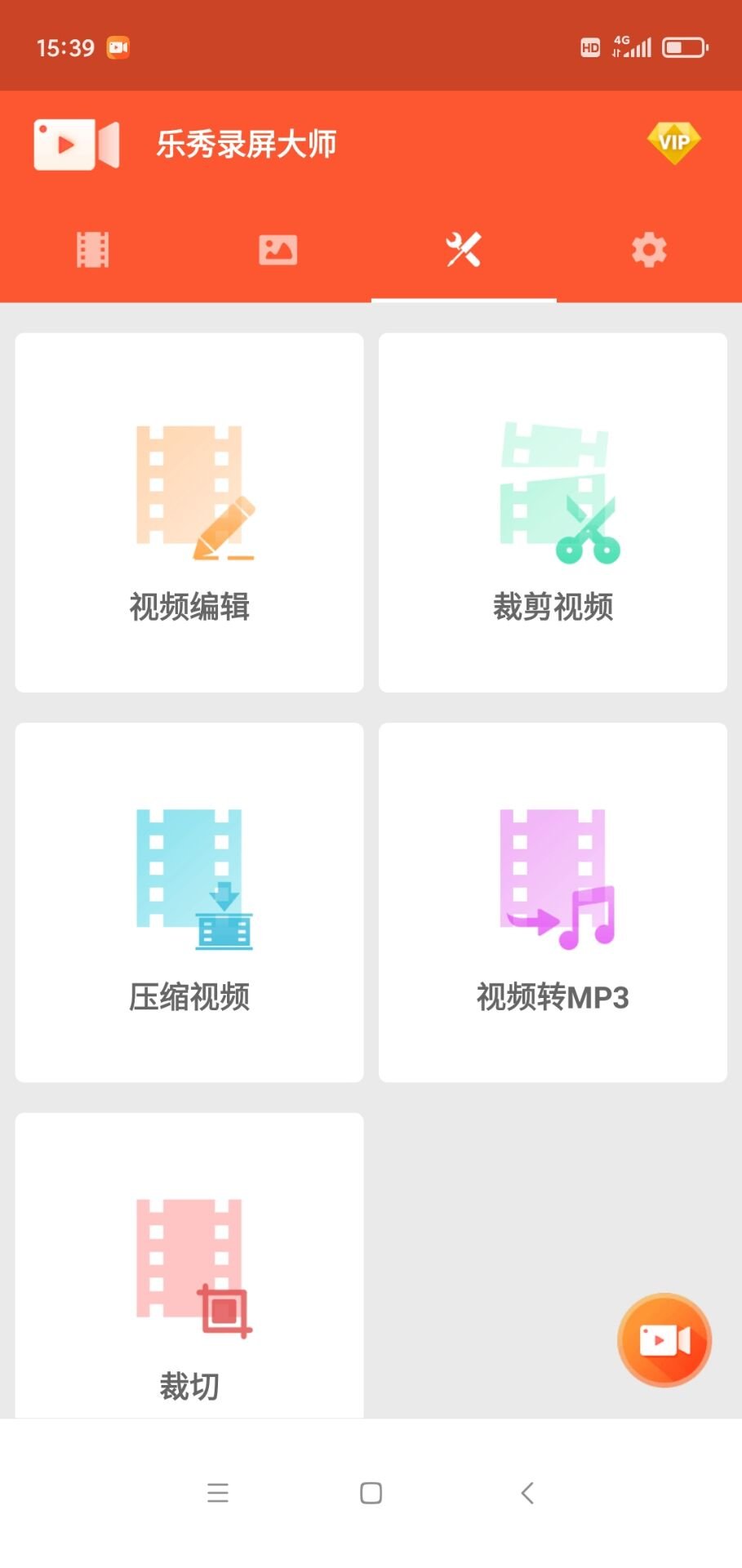Tap the Android back button
The image size is (742, 1568).
526,1493
